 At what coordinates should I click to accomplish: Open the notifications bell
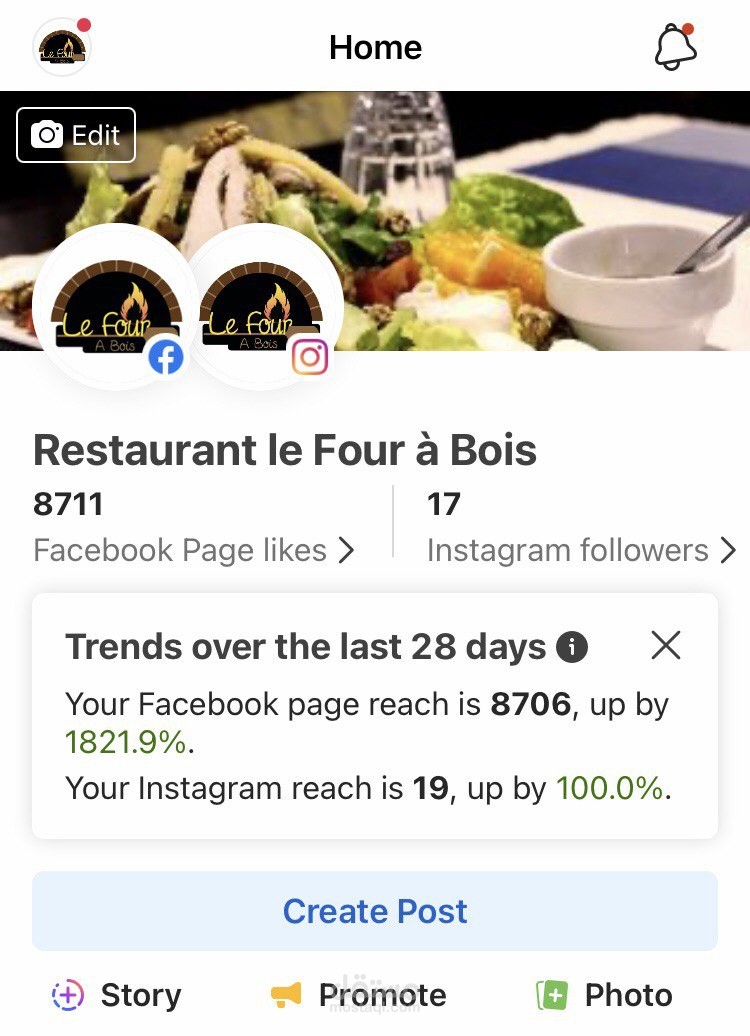click(675, 47)
